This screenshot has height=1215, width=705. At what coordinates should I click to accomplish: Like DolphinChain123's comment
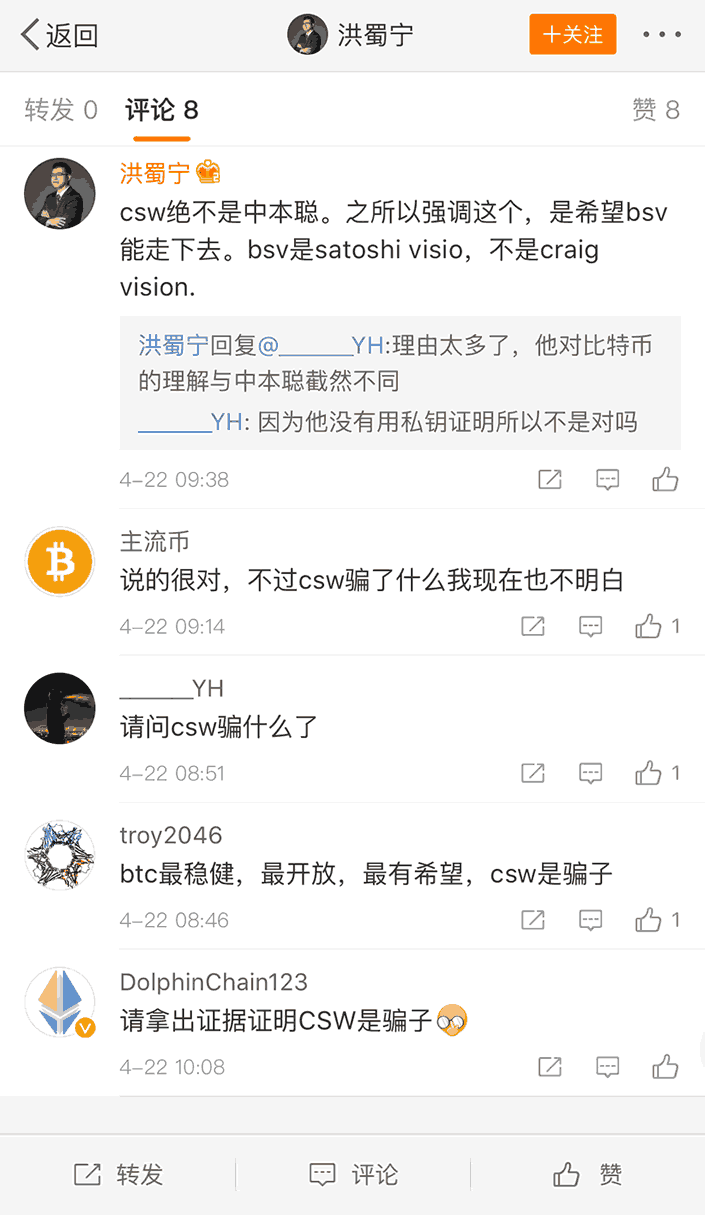pyautogui.click(x=665, y=1067)
